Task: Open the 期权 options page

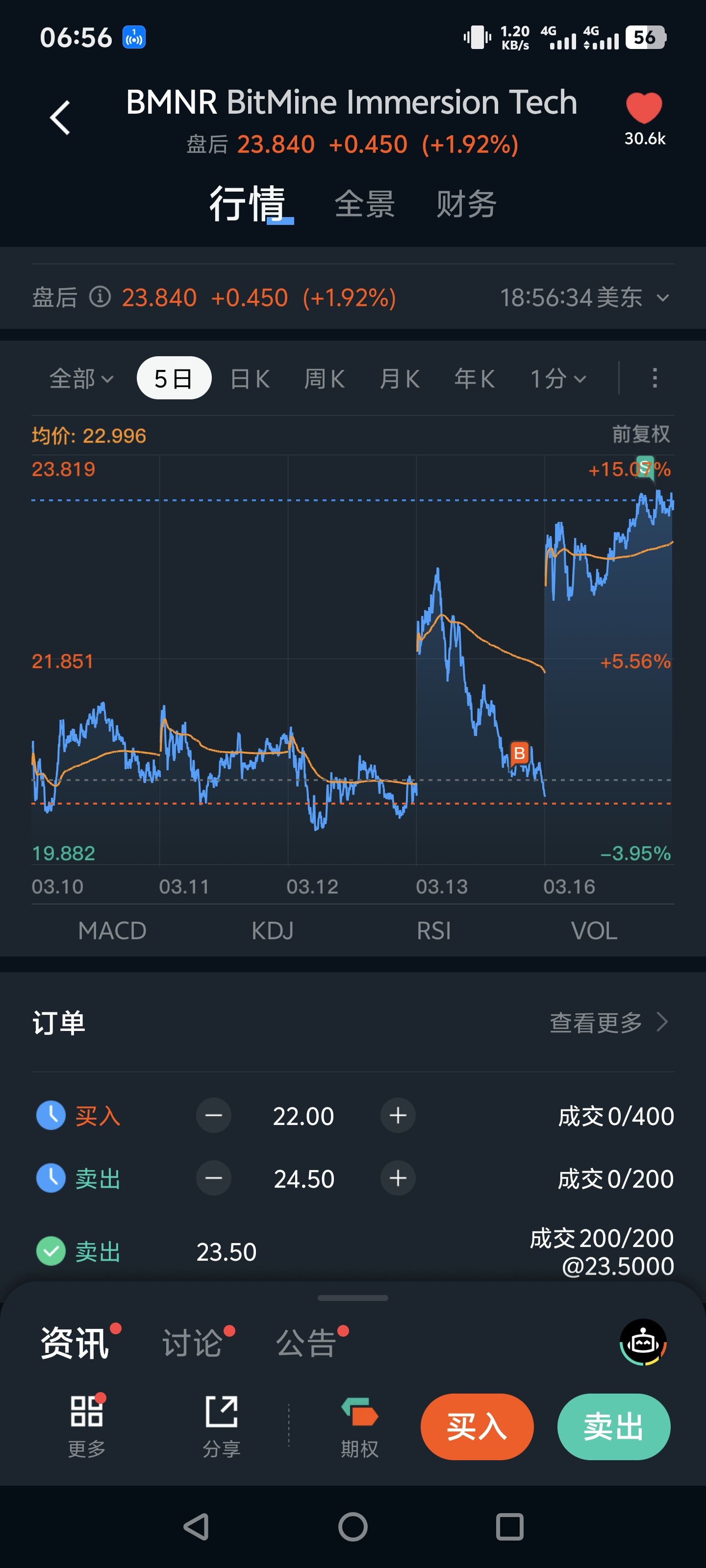Action: tap(359, 1426)
